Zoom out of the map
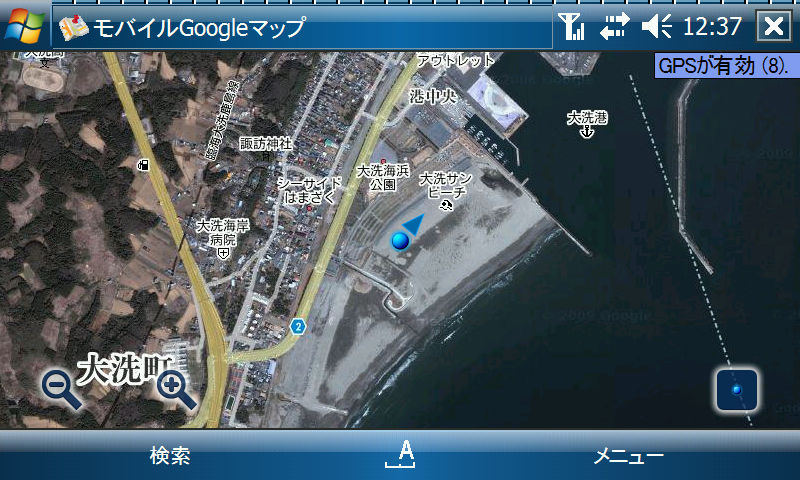Image resolution: width=800 pixels, height=480 pixels. click(61, 389)
